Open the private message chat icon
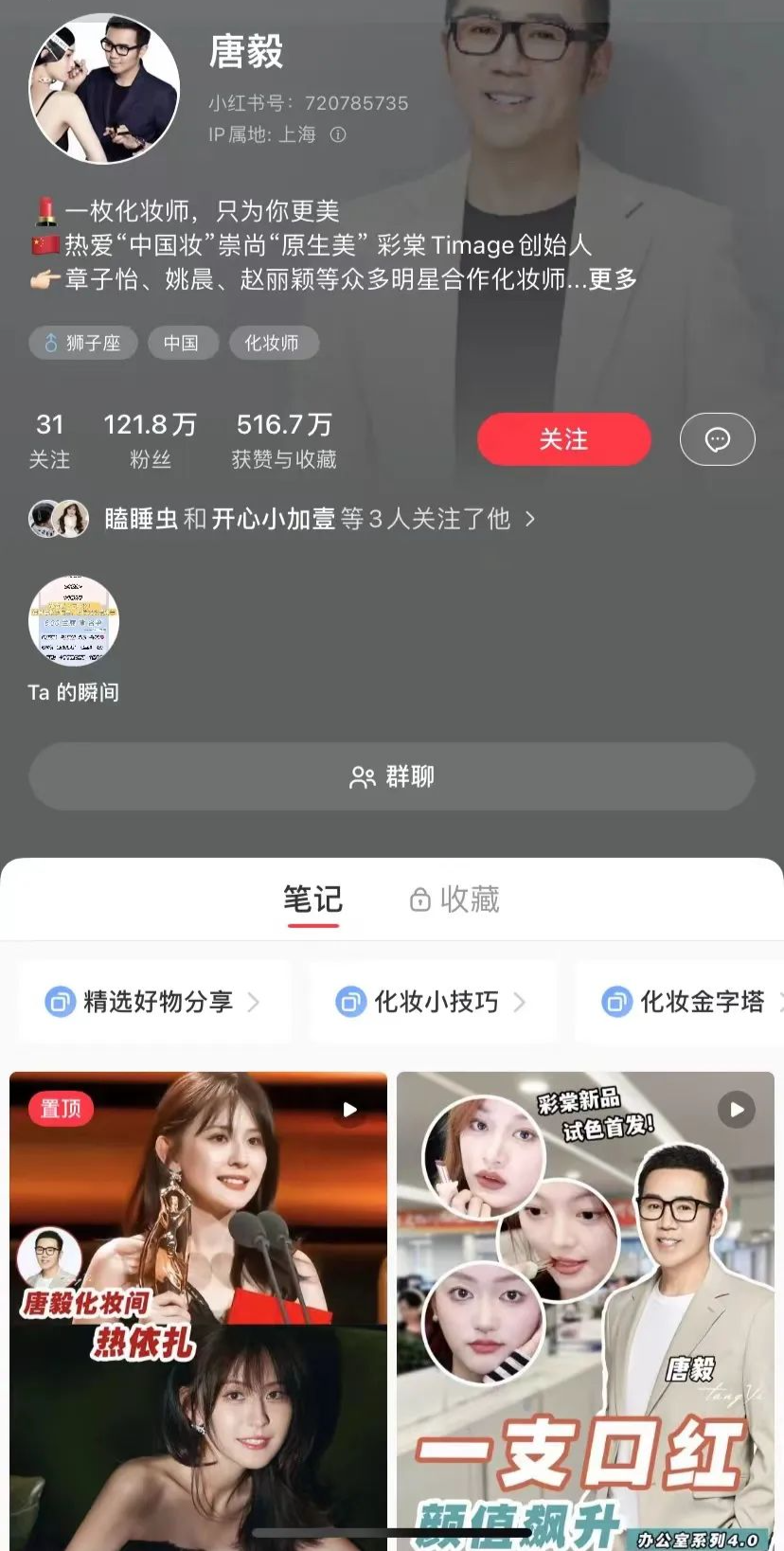The height and width of the screenshot is (1551, 784). tap(717, 439)
